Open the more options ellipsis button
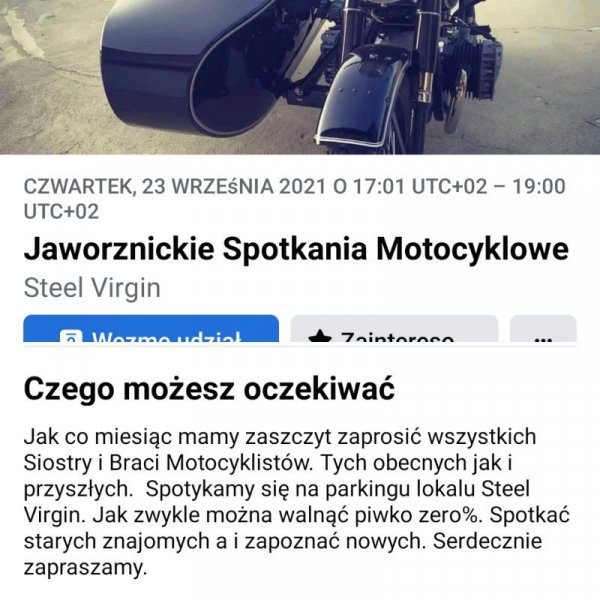The width and height of the screenshot is (600, 600). pyautogui.click(x=543, y=331)
